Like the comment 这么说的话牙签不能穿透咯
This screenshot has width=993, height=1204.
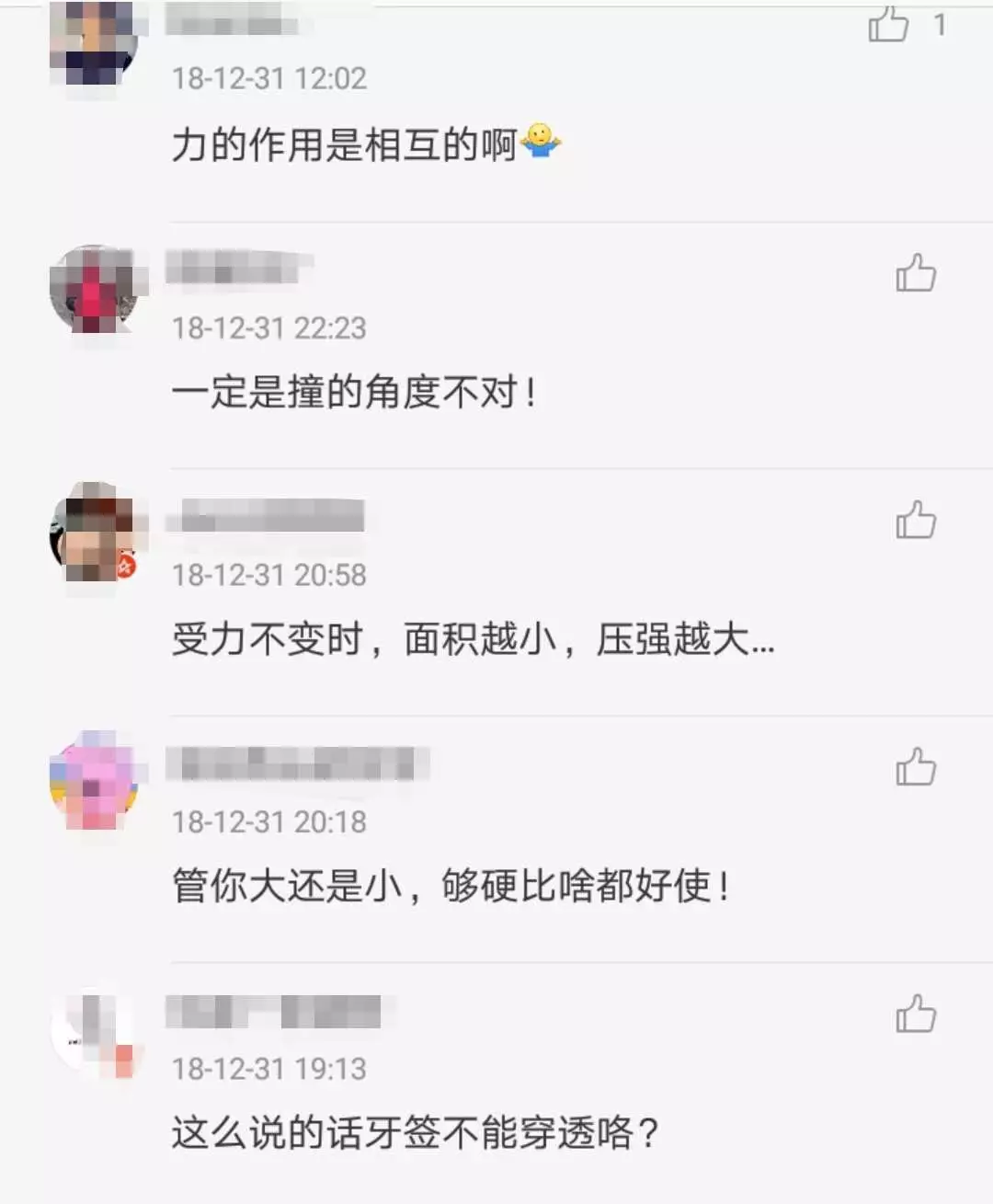tap(916, 1015)
